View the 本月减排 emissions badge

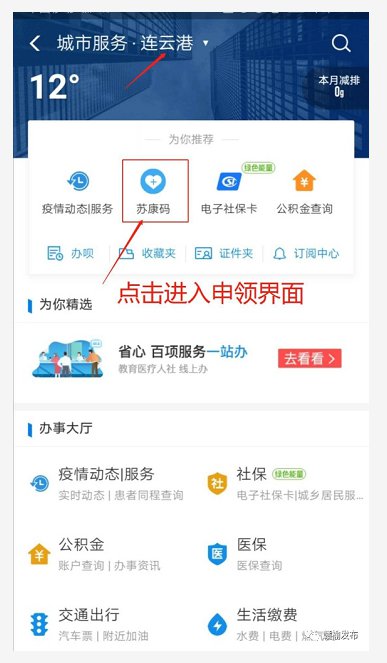339,86
